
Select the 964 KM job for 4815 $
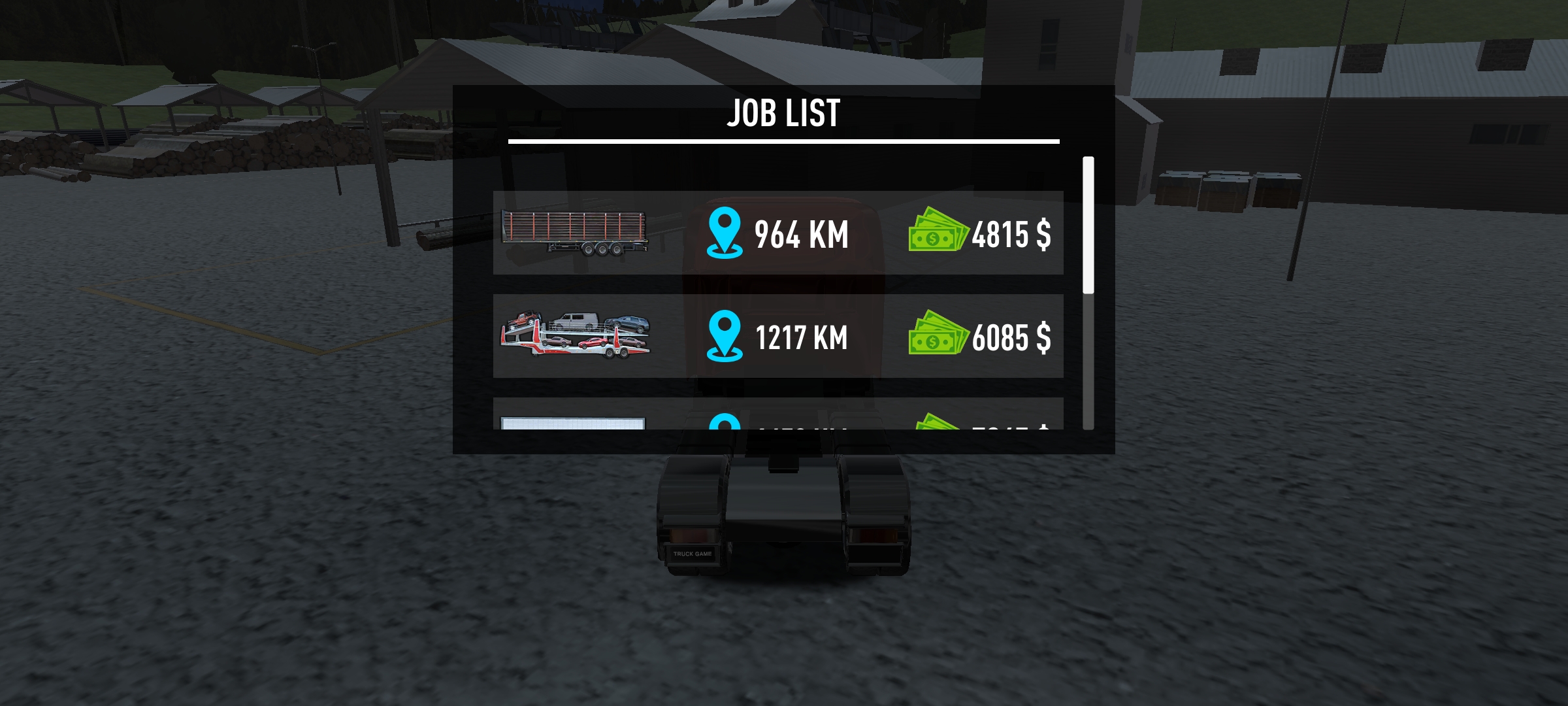pos(777,233)
